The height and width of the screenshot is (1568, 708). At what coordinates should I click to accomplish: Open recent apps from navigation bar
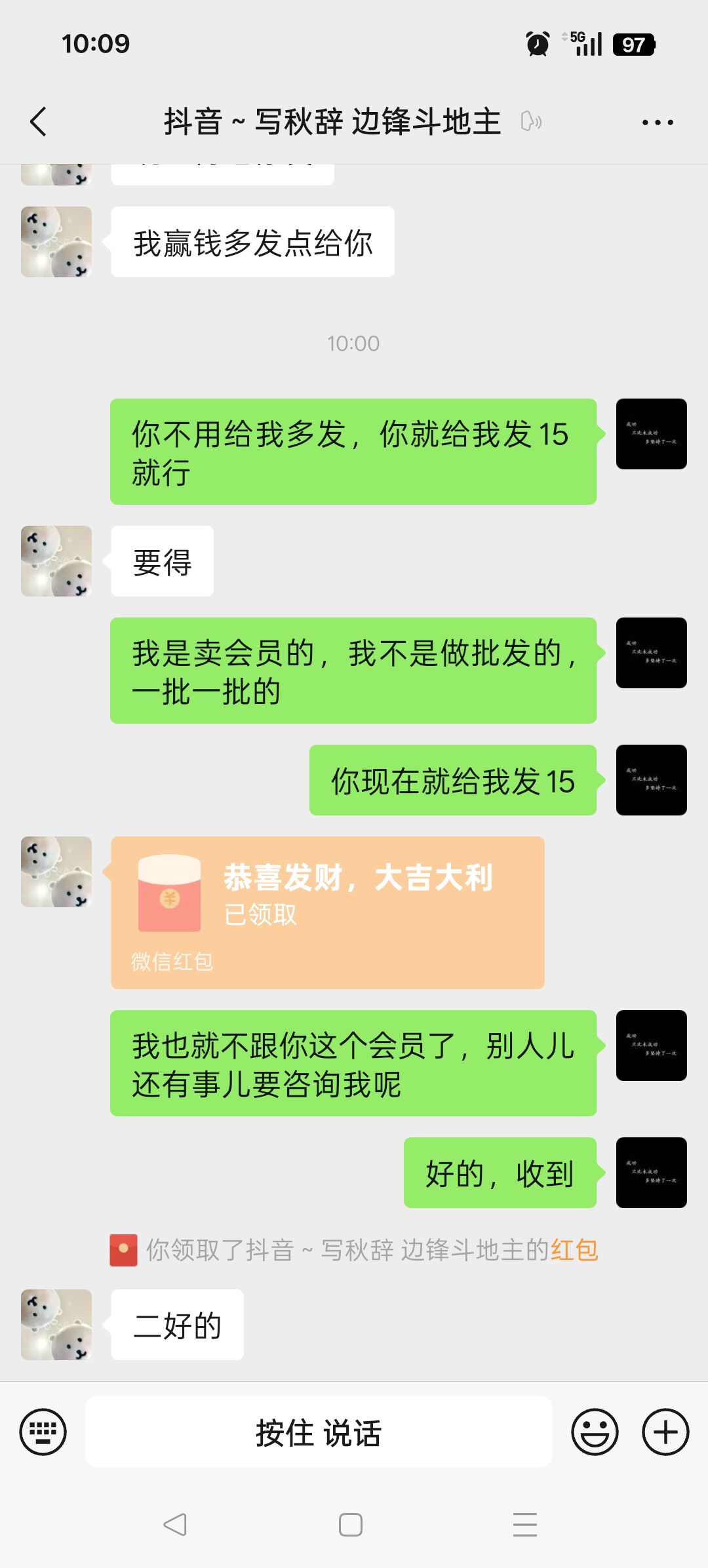tap(525, 1525)
